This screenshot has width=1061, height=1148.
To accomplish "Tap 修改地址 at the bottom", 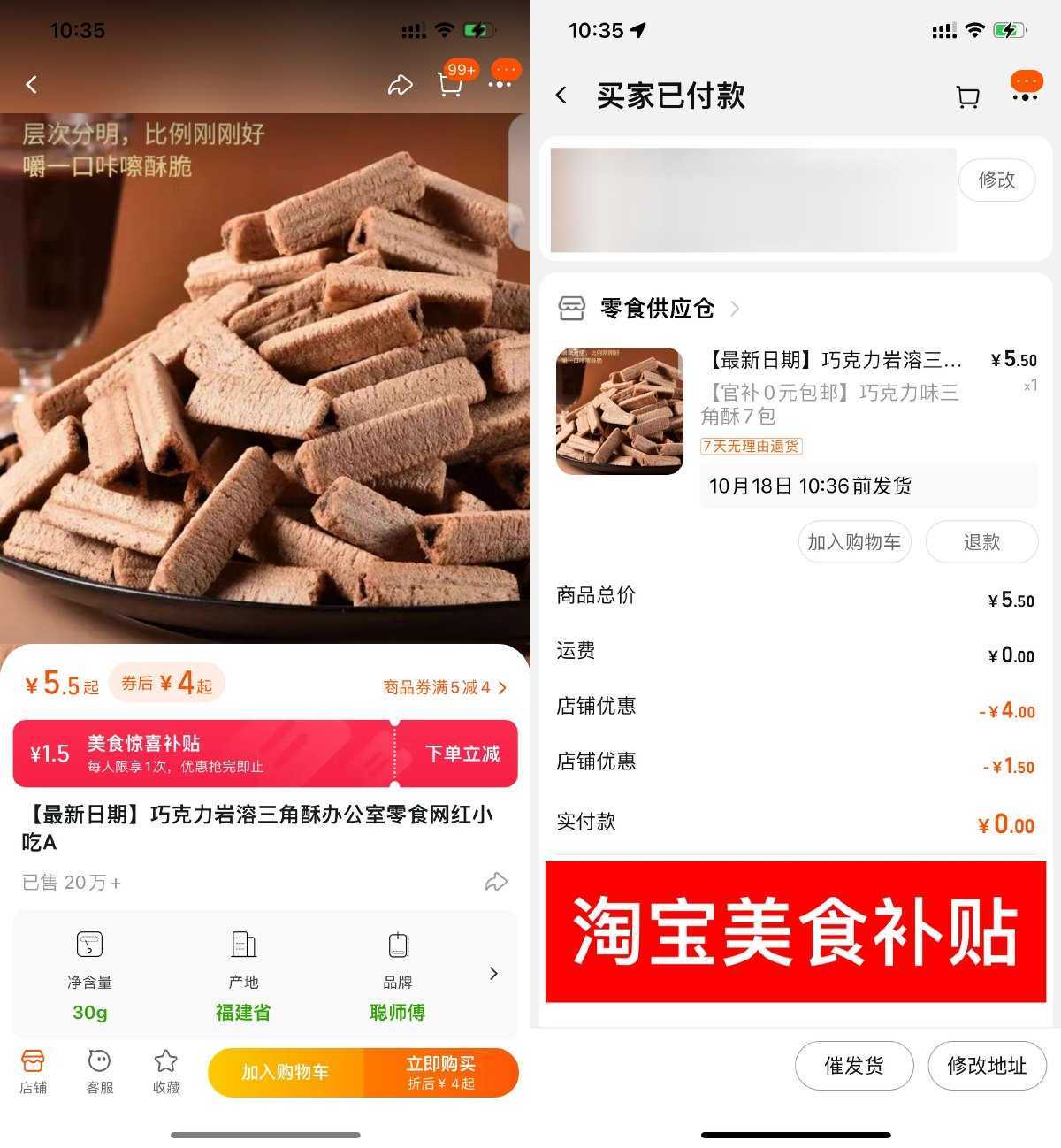I will 987,1066.
